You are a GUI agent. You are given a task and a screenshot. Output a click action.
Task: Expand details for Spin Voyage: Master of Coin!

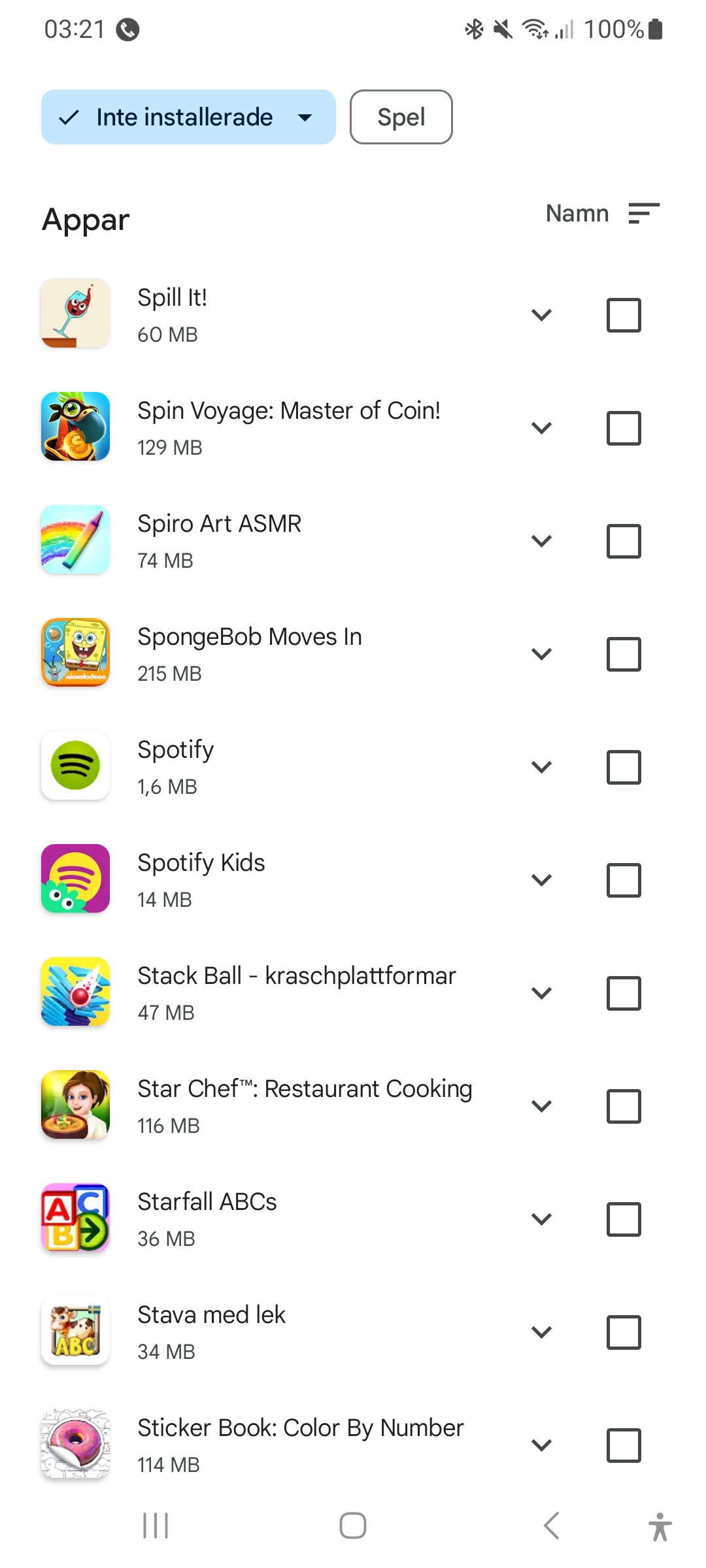pyautogui.click(x=541, y=429)
